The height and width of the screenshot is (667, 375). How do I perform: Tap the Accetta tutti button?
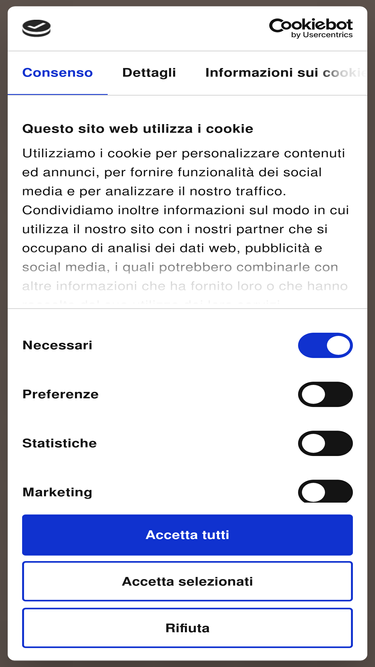click(188, 535)
